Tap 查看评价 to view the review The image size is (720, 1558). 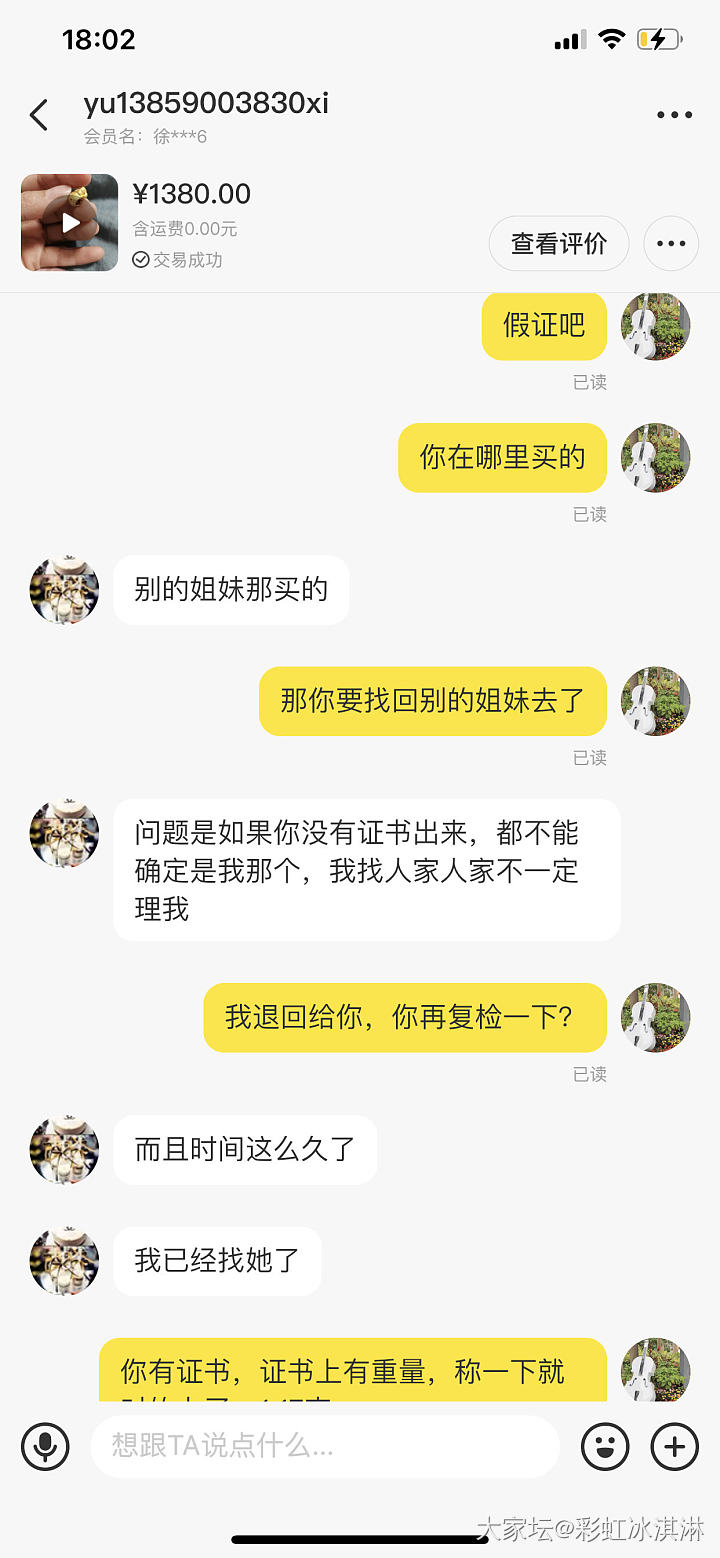tap(558, 243)
